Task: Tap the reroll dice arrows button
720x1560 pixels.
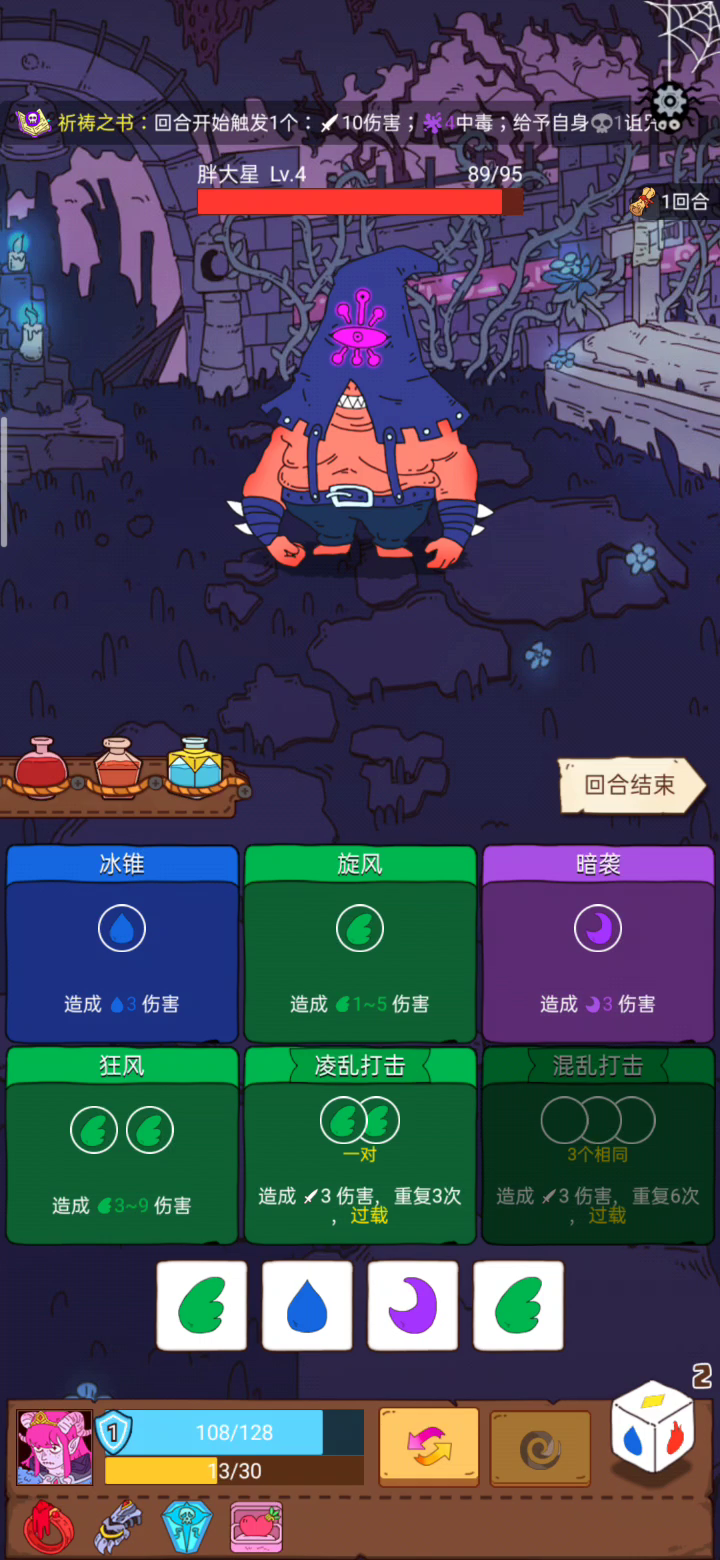Action: (429, 1447)
